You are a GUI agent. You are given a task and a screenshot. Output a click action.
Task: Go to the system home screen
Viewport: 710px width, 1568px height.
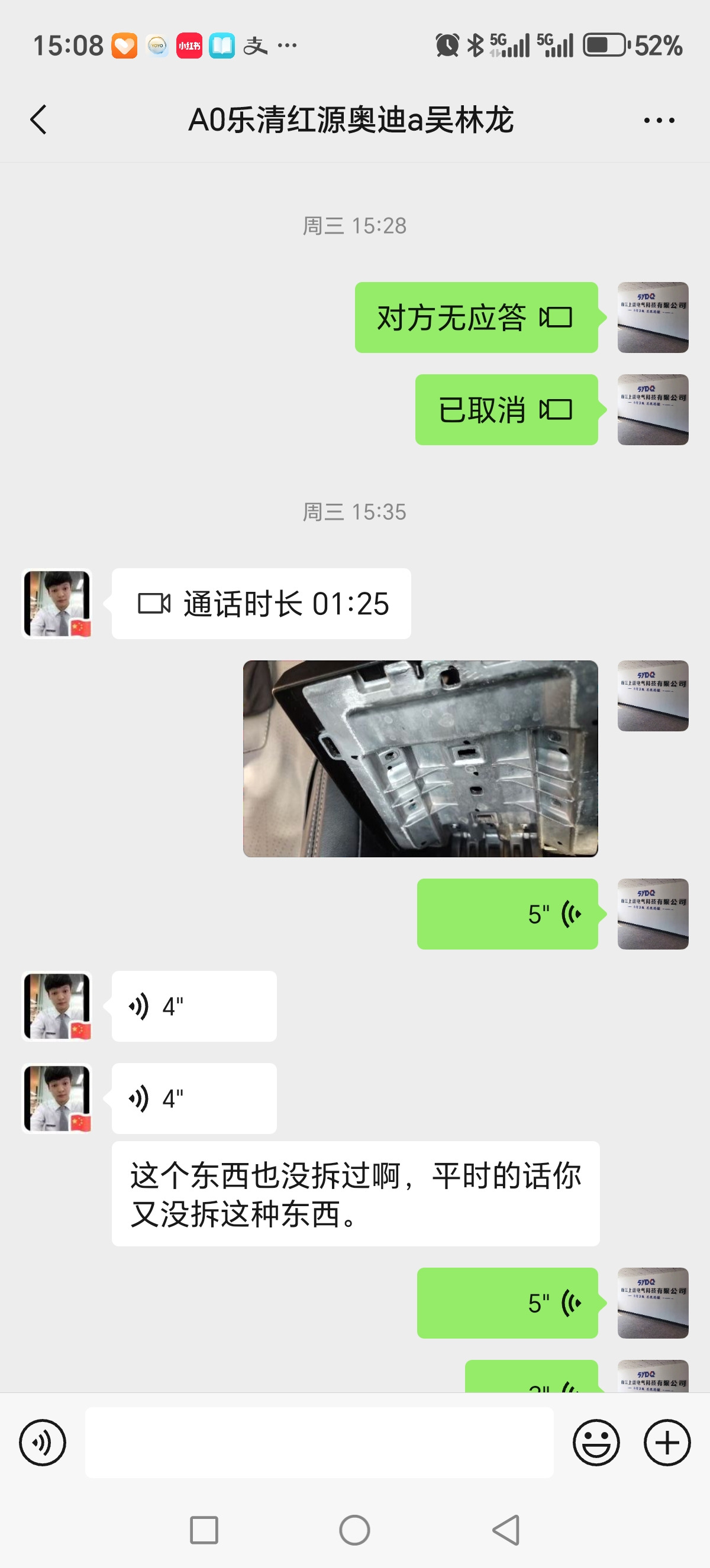(x=354, y=1530)
